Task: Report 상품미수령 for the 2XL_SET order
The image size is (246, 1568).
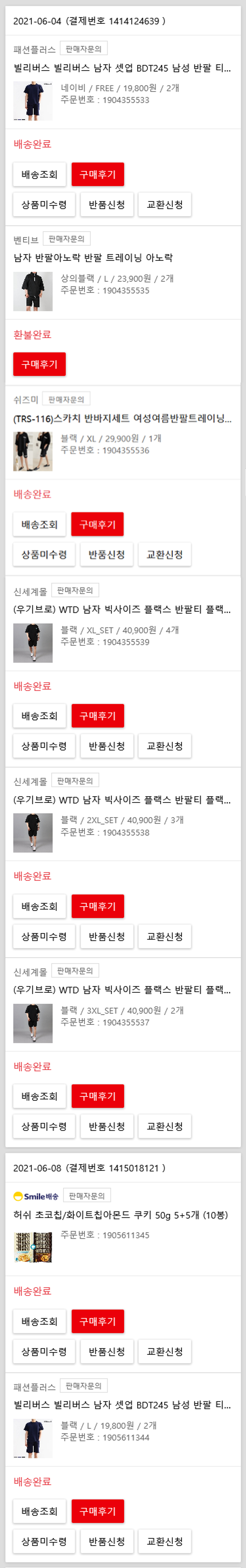Action: (44, 936)
